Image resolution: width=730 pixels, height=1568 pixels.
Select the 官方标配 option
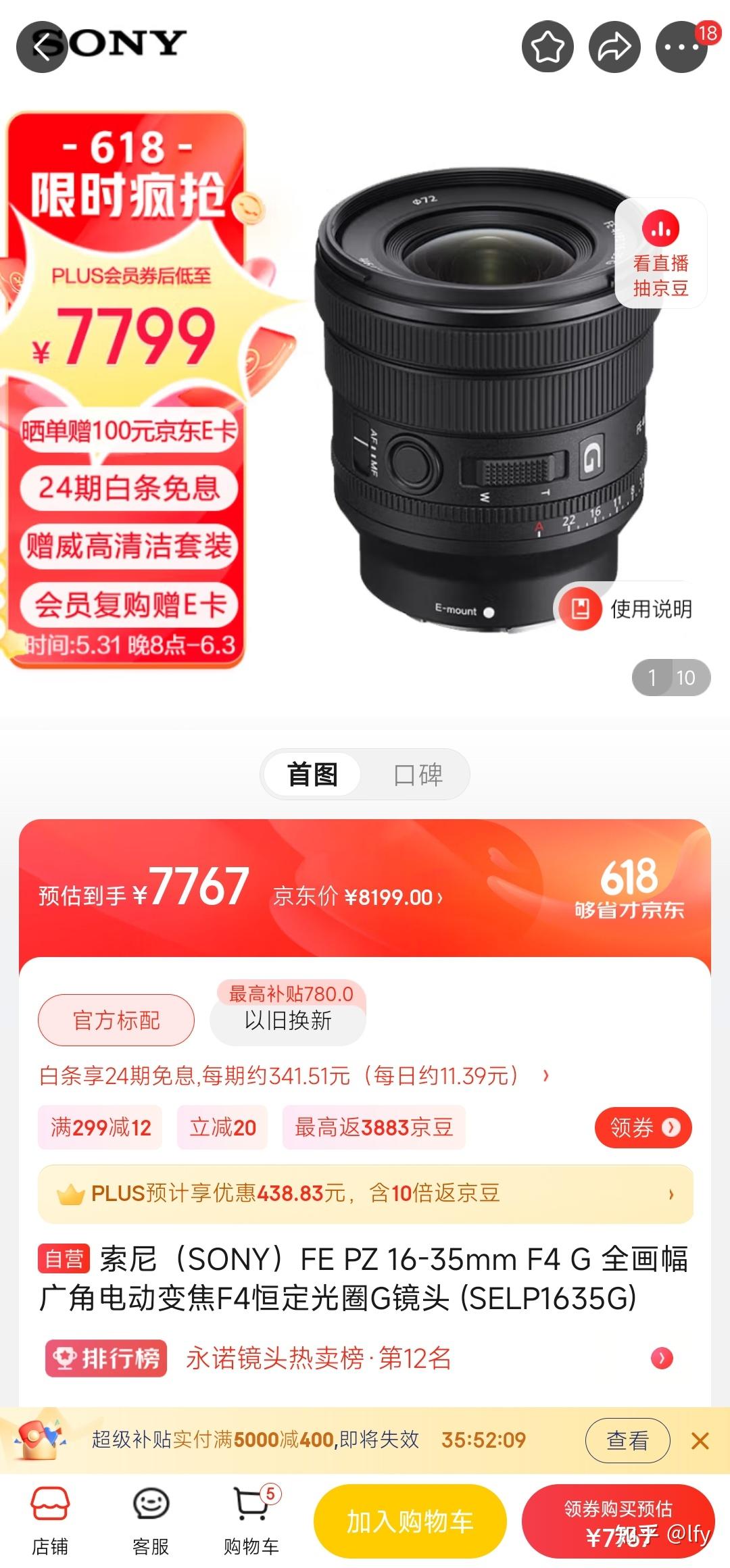pyautogui.click(x=116, y=1020)
